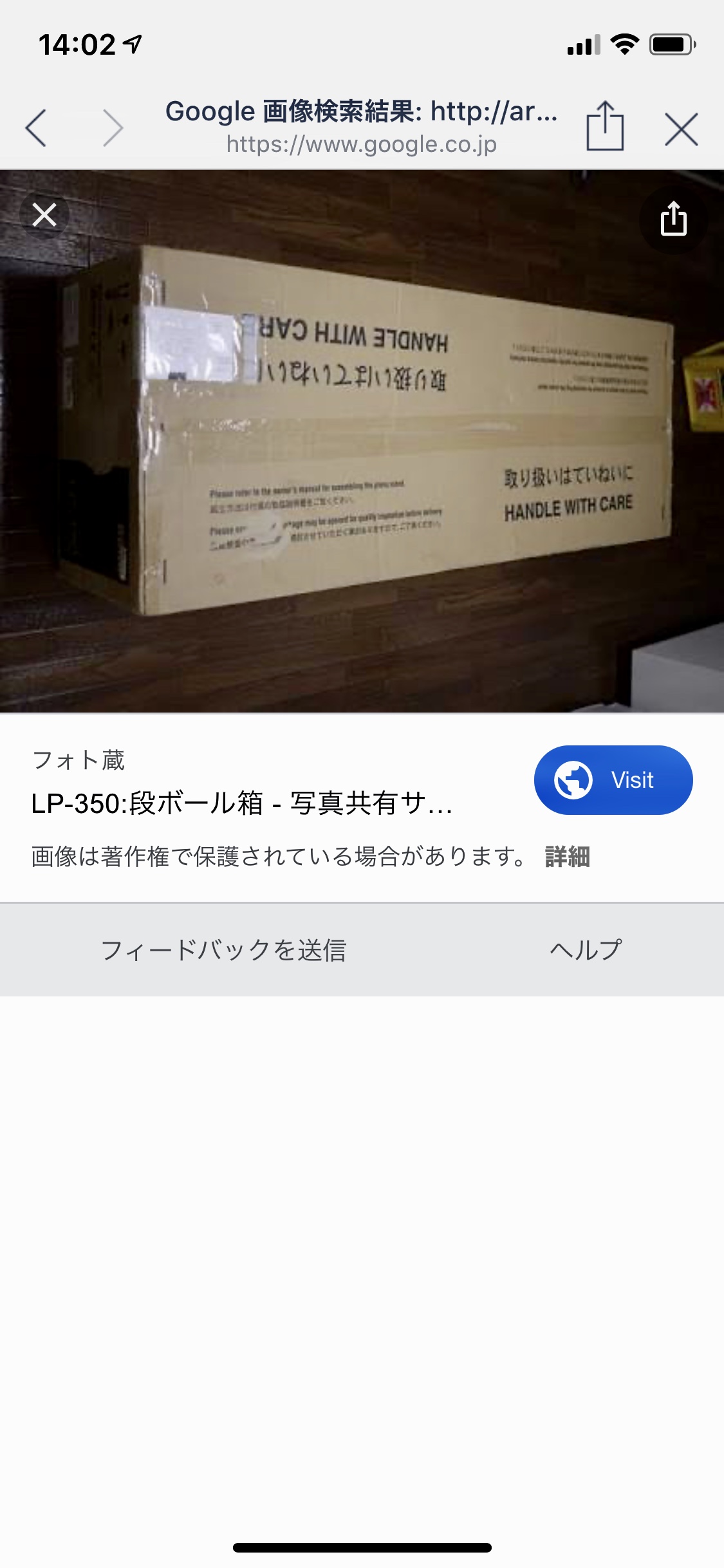Open the LP-350:段ボール箱 page title
This screenshot has height=1568, width=724.
[242, 803]
